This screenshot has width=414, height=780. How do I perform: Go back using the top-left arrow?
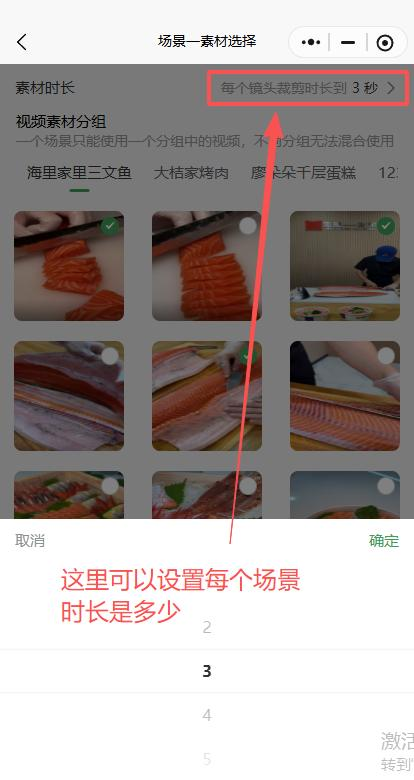[21, 42]
